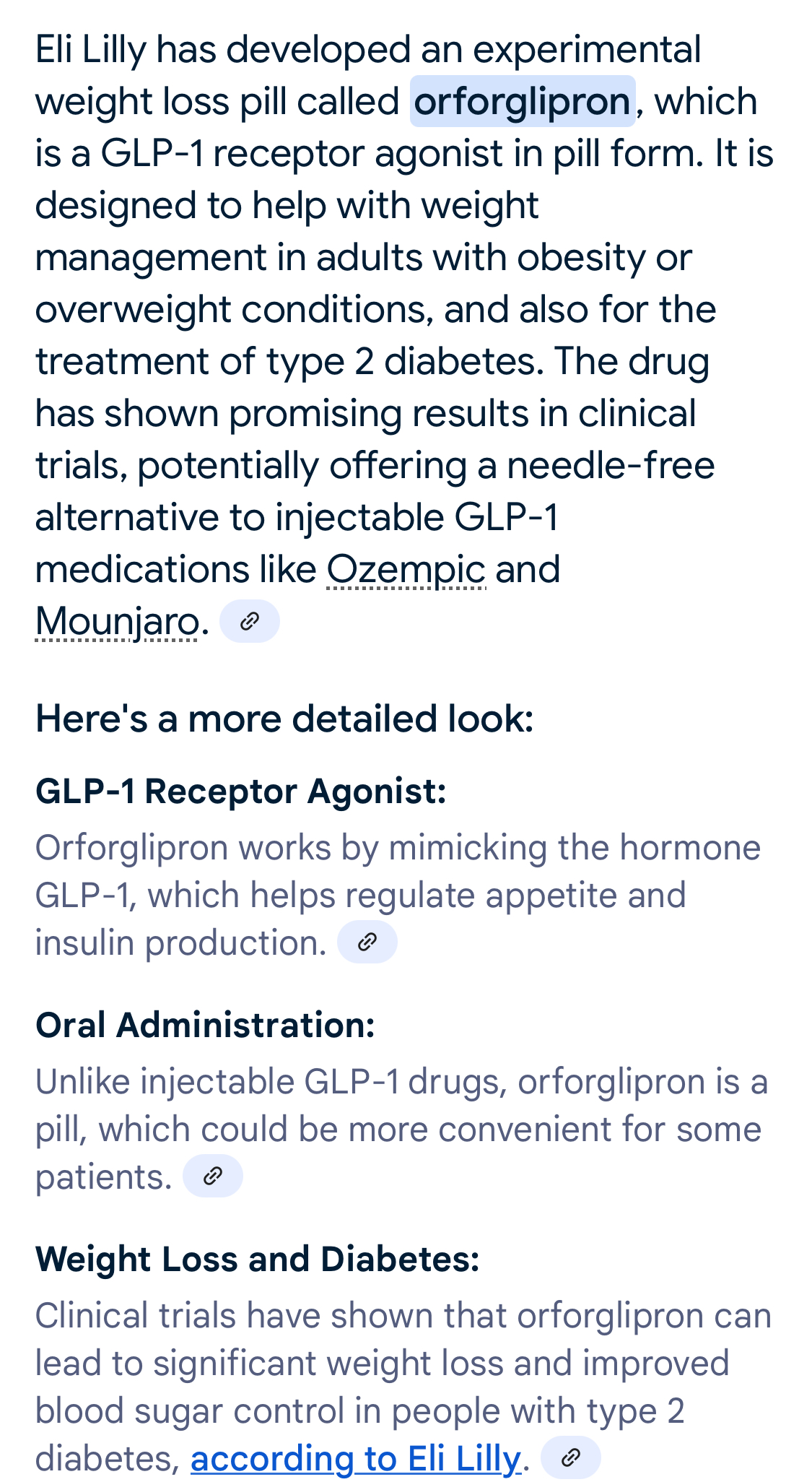Open the Mounjaro dotted-underline link

pos(117,621)
